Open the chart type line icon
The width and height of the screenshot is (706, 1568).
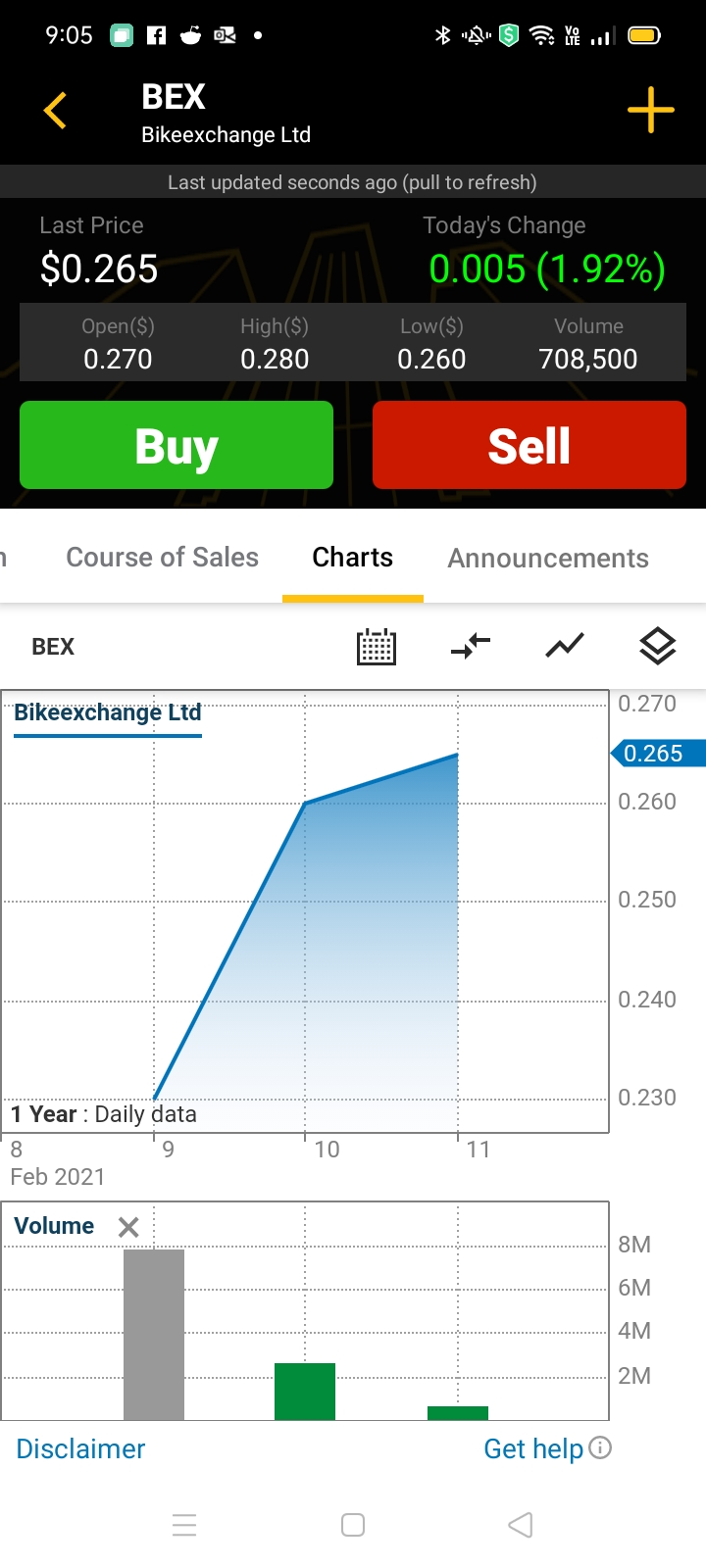[x=564, y=646]
